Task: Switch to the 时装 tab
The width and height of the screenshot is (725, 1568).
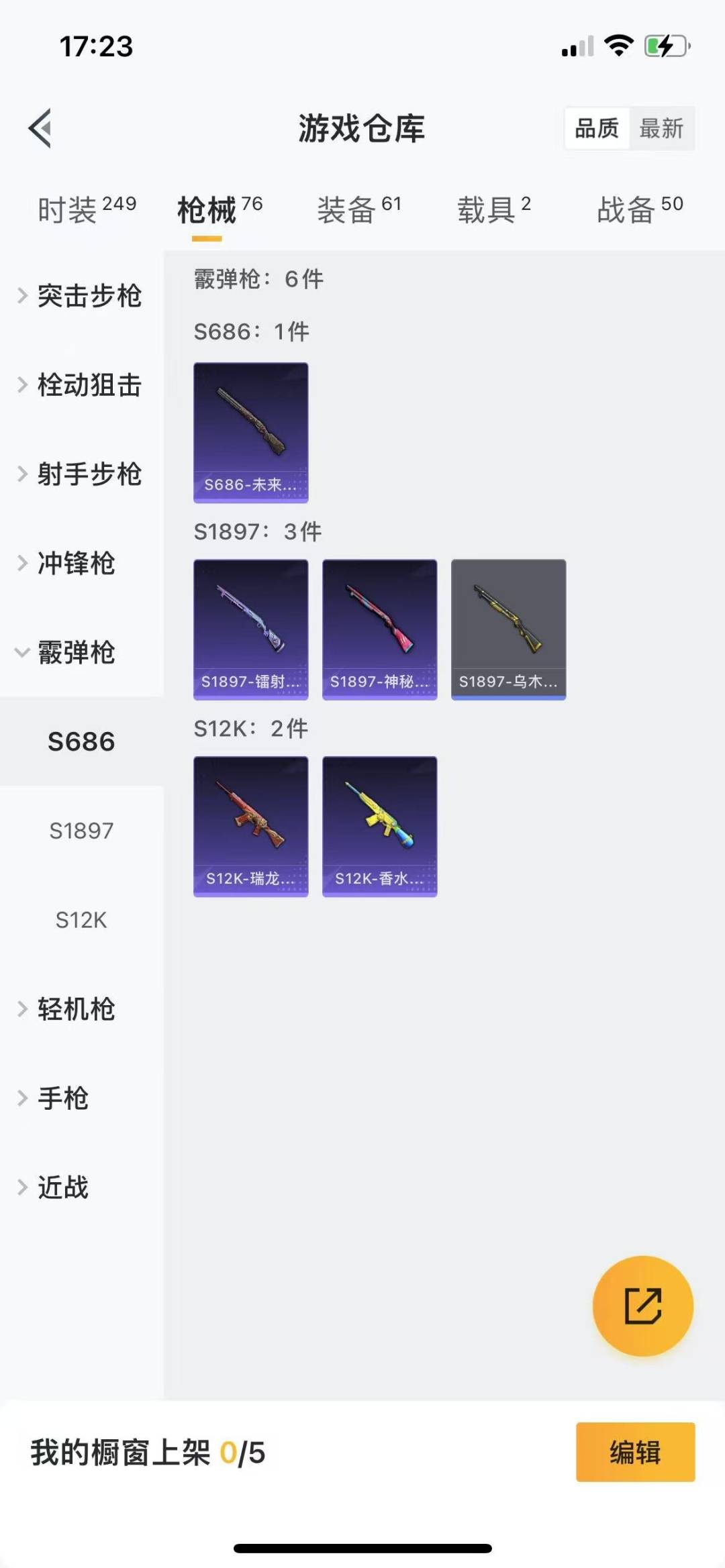Action: click(x=87, y=210)
